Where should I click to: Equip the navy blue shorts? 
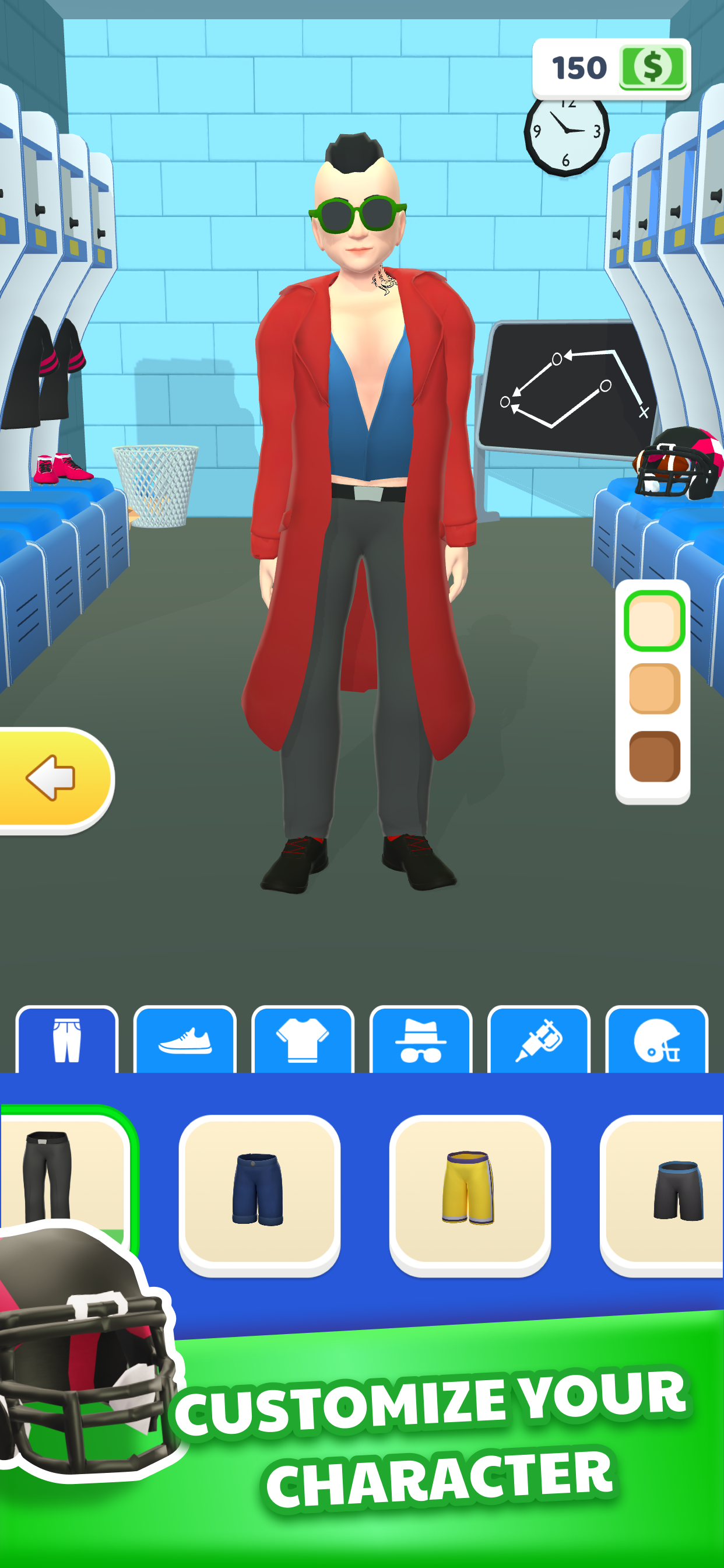coord(259,1190)
